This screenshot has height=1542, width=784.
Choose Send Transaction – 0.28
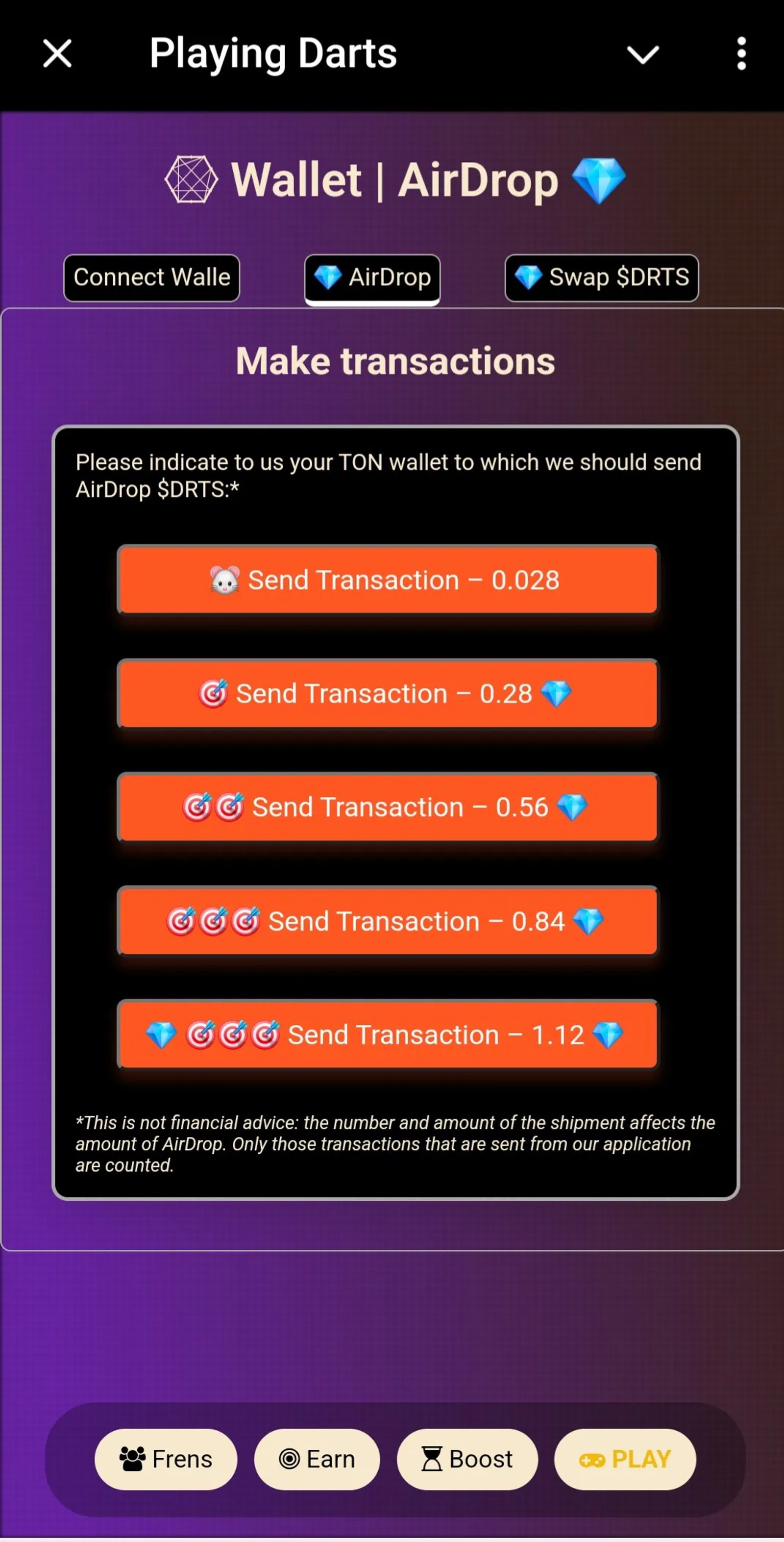click(x=387, y=693)
